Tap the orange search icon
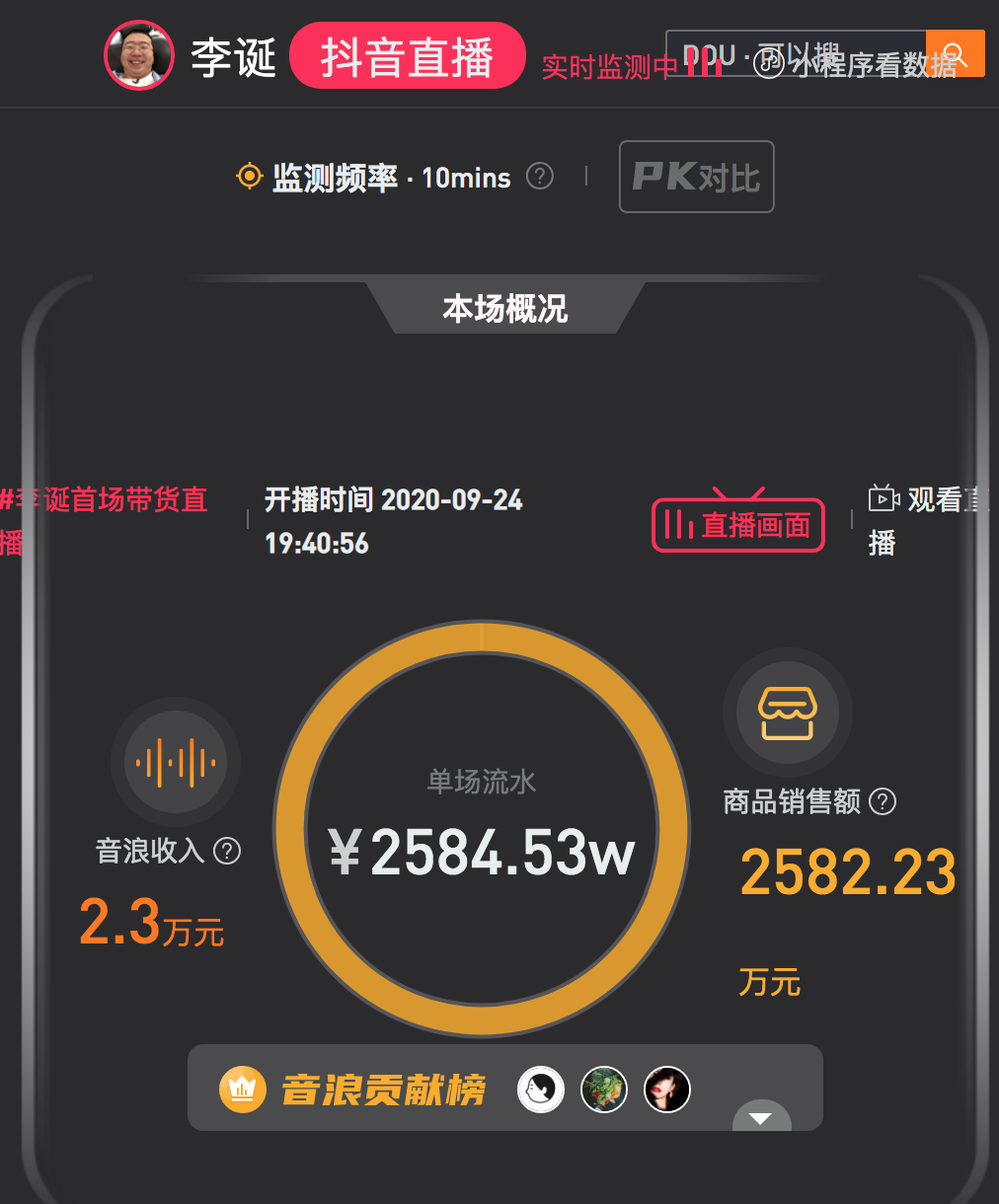 click(x=956, y=53)
